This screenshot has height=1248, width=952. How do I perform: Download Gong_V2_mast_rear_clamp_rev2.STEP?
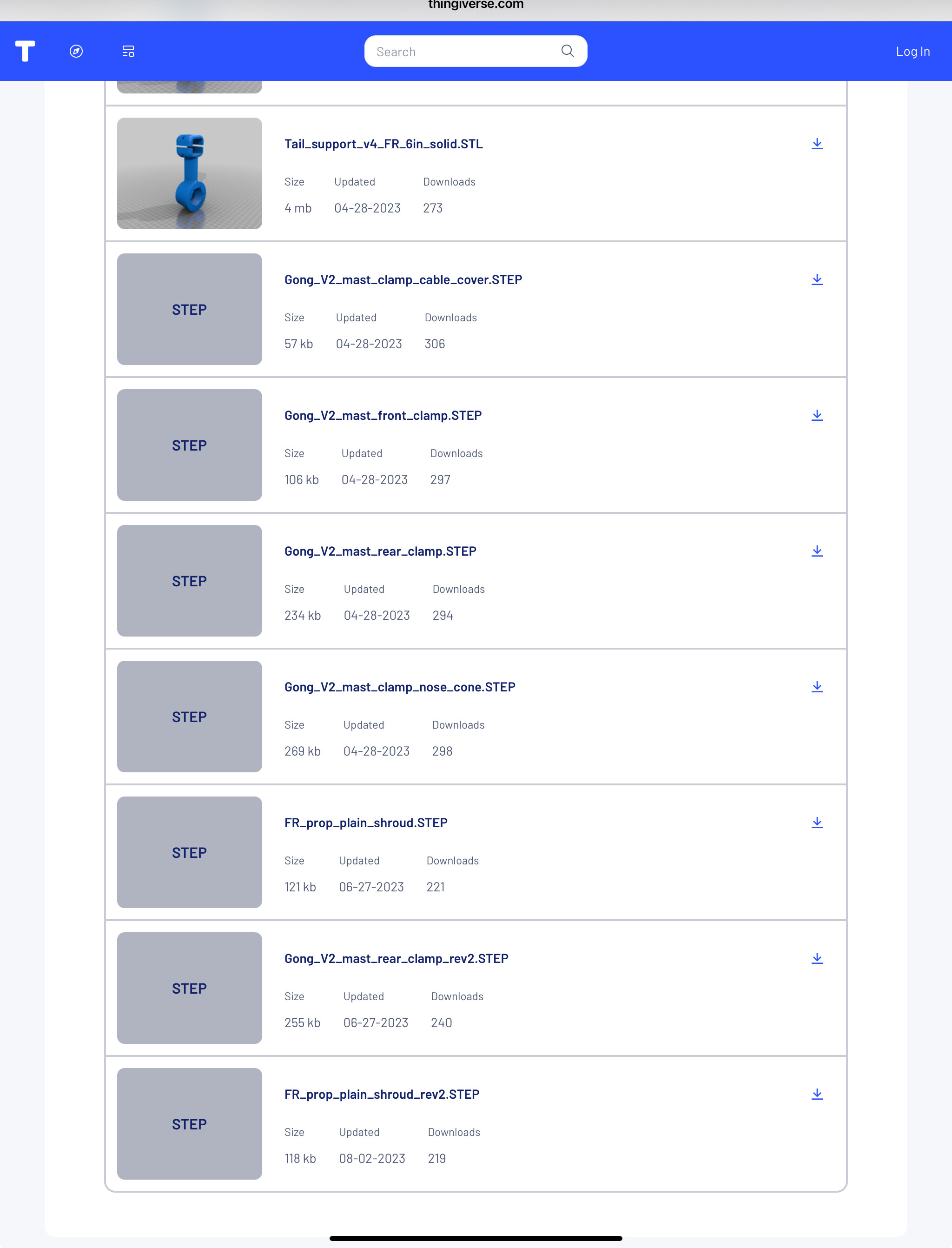817,958
